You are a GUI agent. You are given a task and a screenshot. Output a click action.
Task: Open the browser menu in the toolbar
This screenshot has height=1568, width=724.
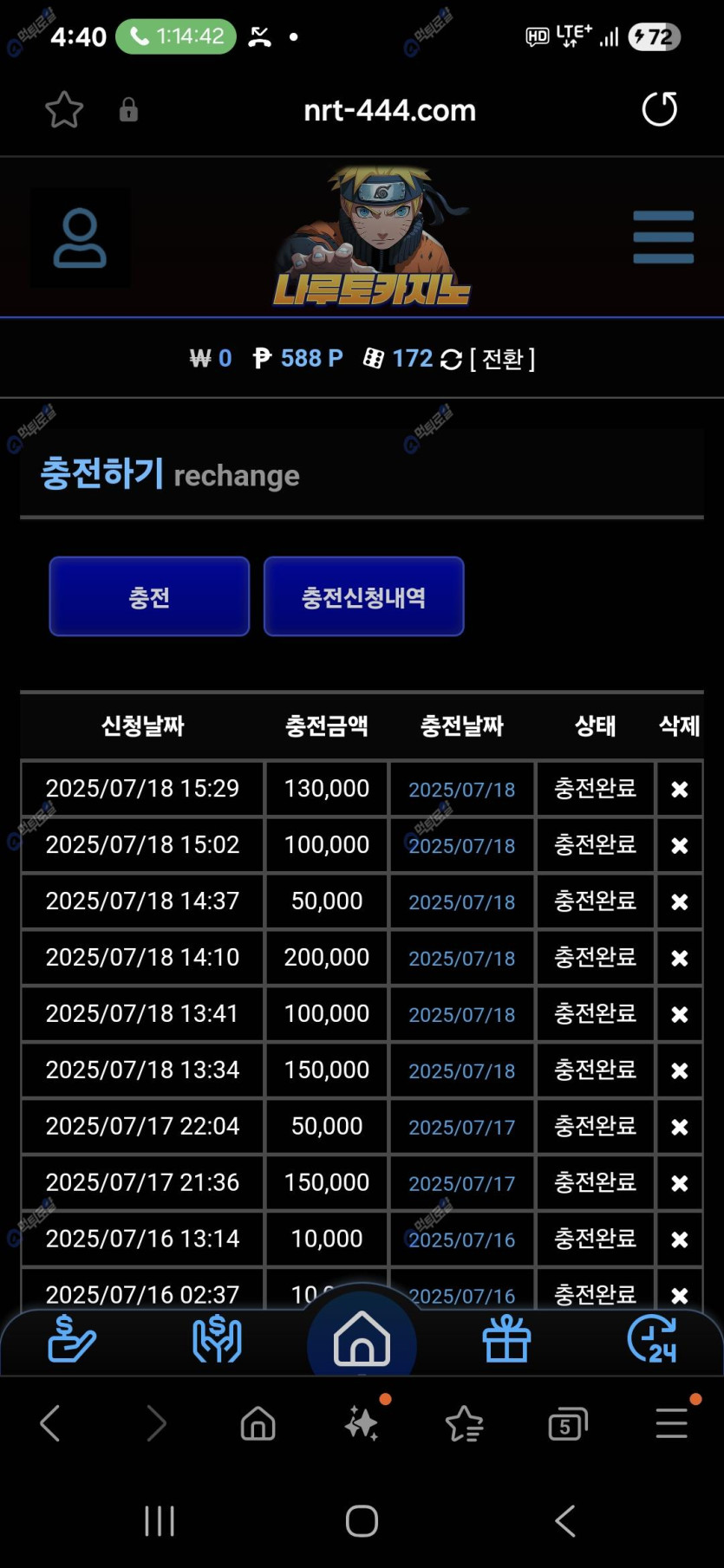(672, 1423)
